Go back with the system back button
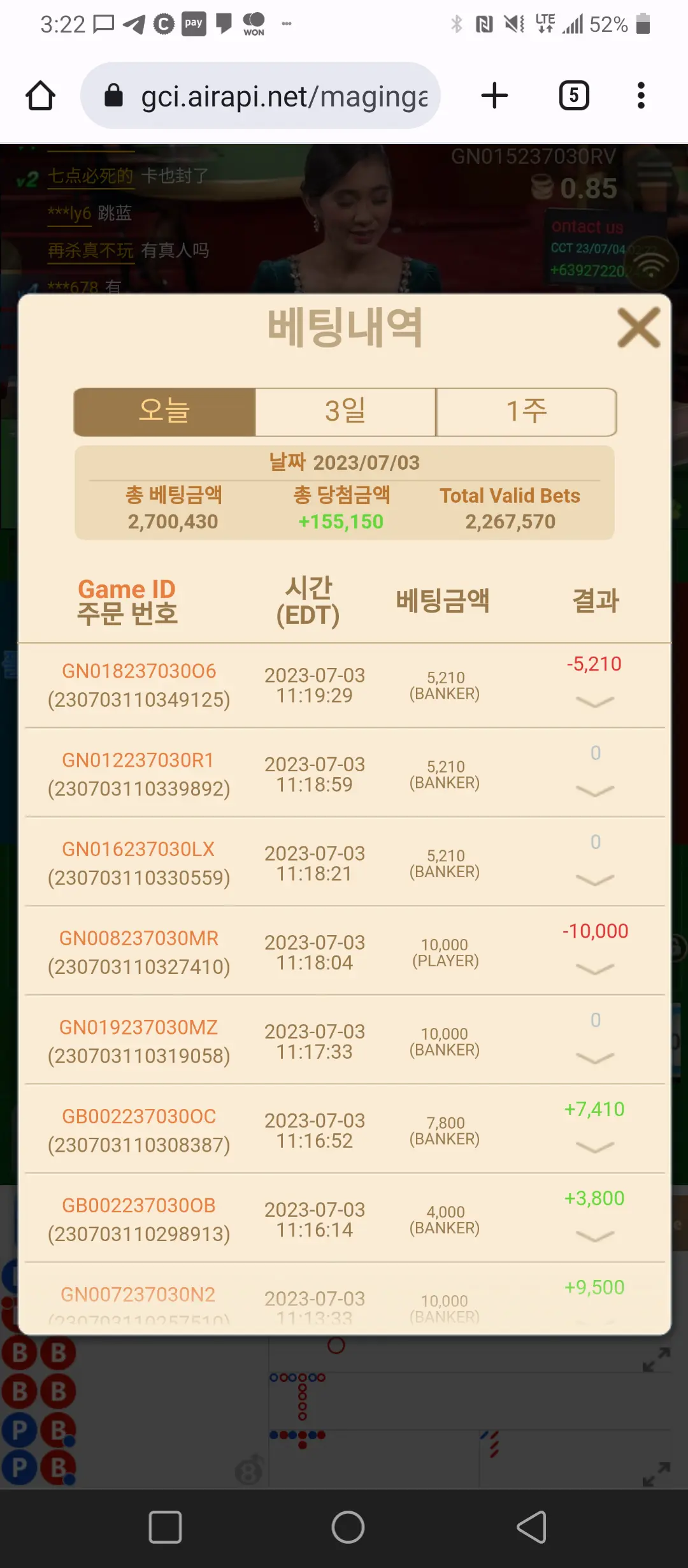688x1568 pixels. tap(531, 1527)
